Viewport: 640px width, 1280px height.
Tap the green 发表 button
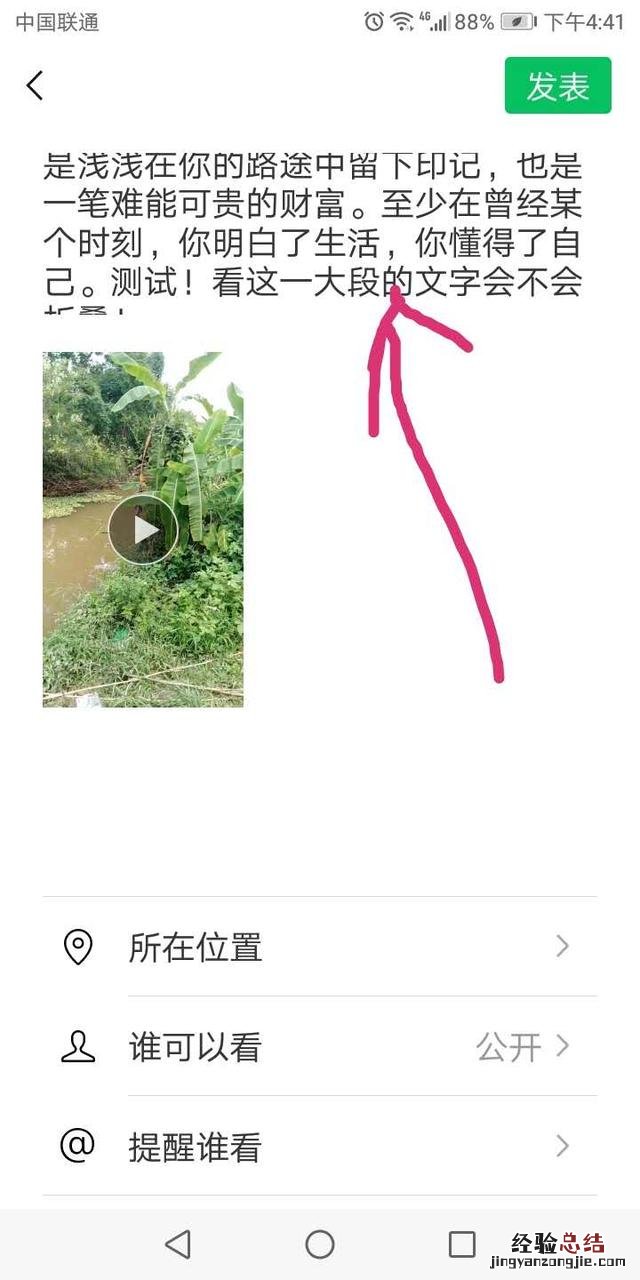557,86
